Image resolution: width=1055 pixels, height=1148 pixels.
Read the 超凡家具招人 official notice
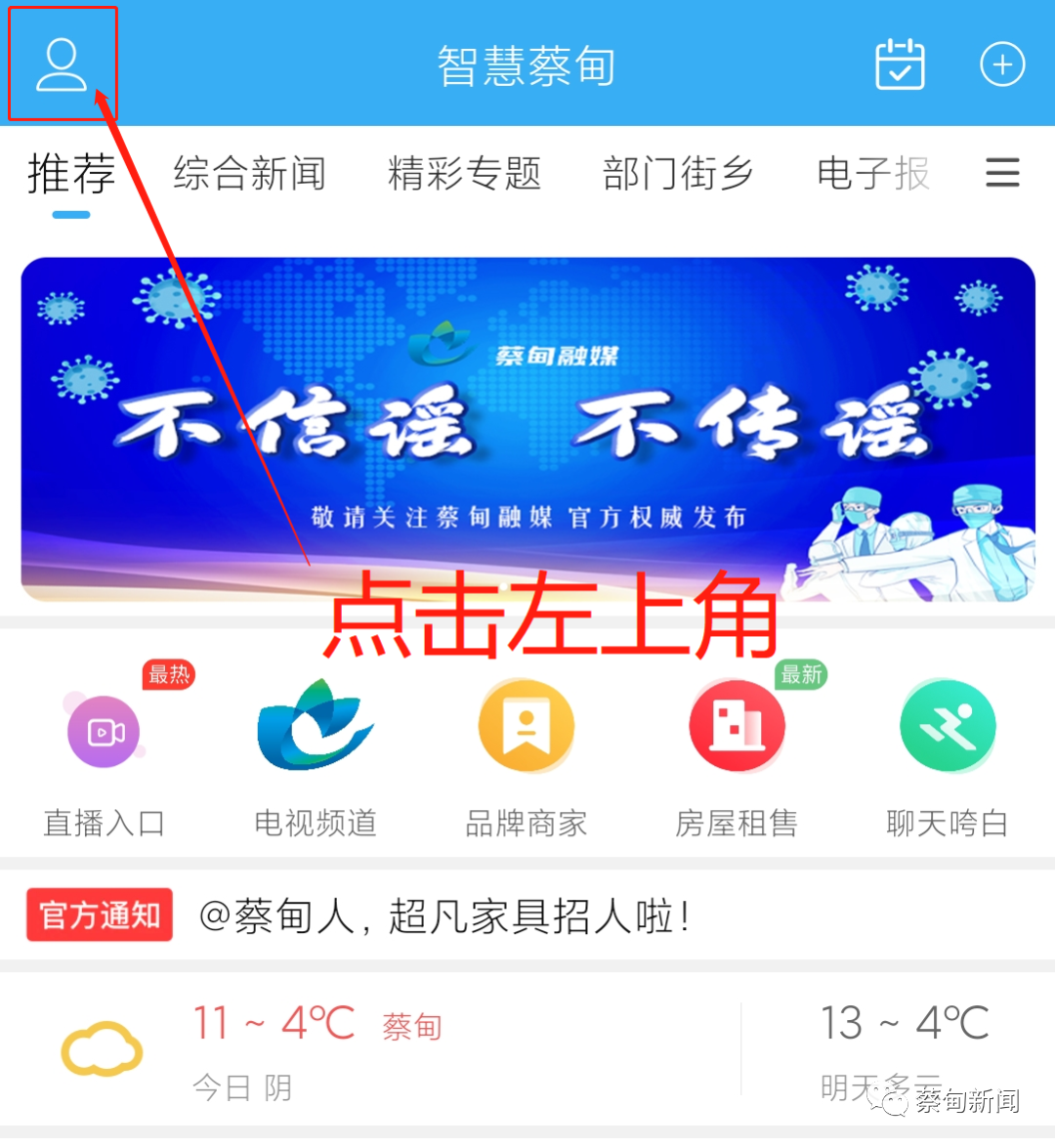tap(444, 916)
